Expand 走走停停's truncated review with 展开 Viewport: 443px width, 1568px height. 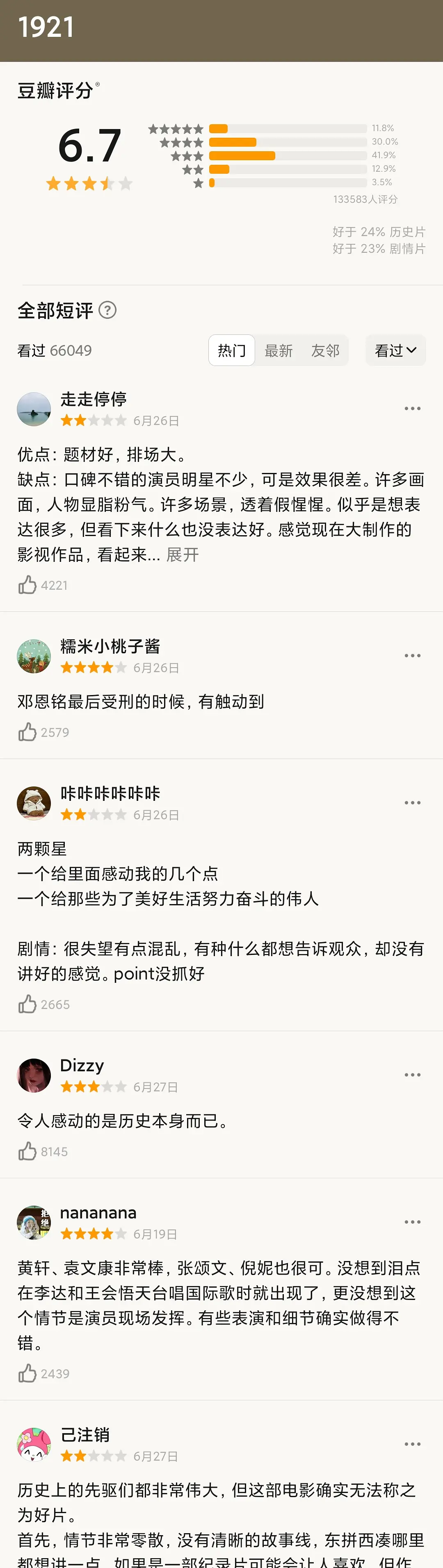(183, 554)
